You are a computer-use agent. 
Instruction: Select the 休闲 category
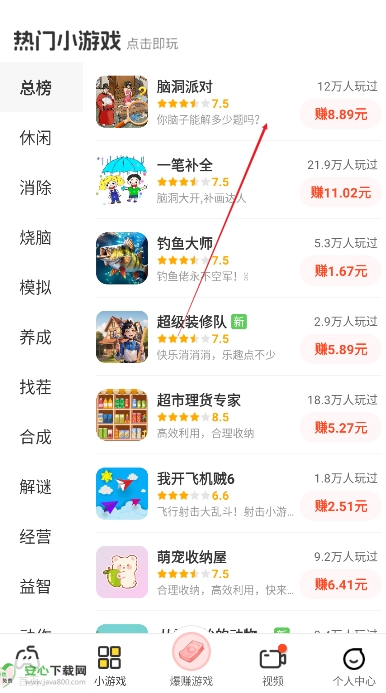35,138
